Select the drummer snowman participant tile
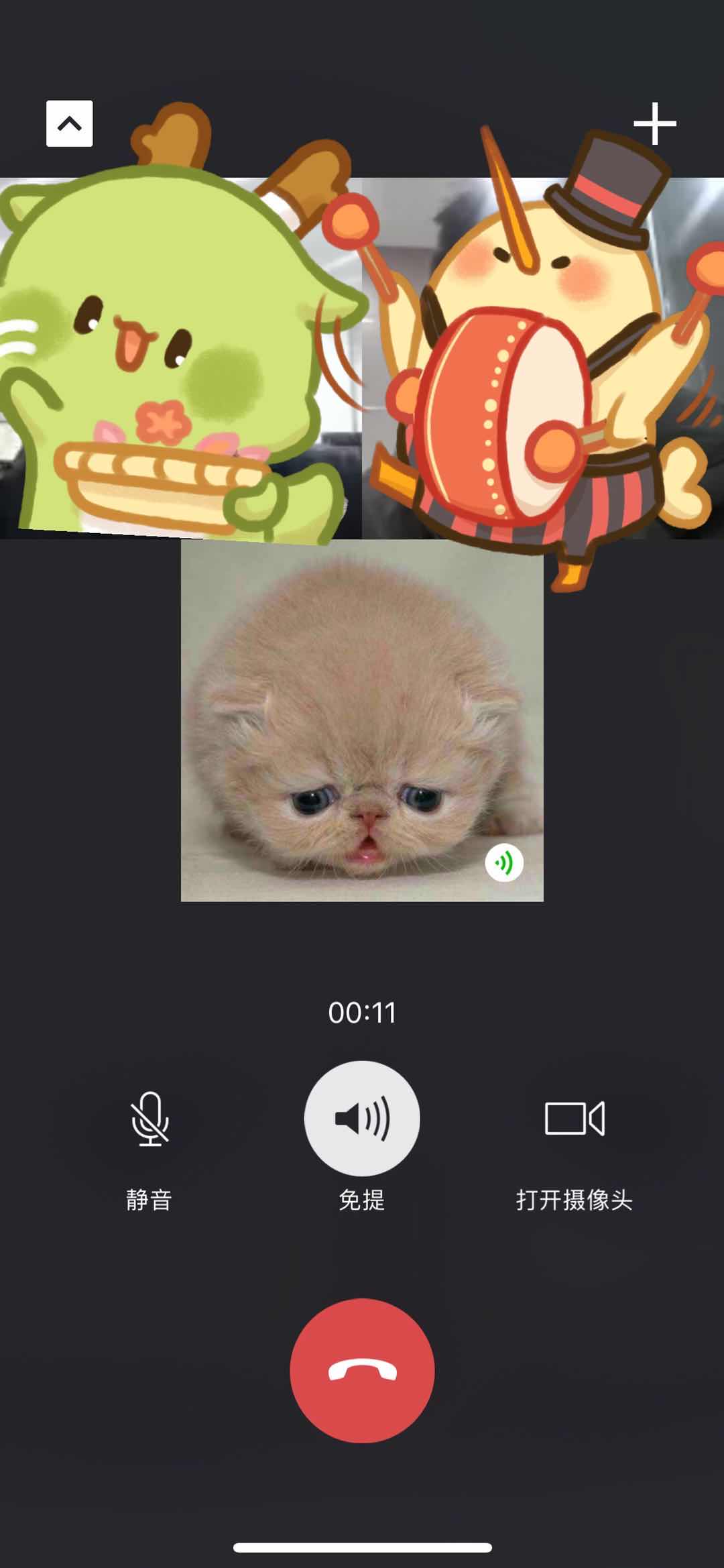This screenshot has width=724, height=1568. [x=543, y=358]
